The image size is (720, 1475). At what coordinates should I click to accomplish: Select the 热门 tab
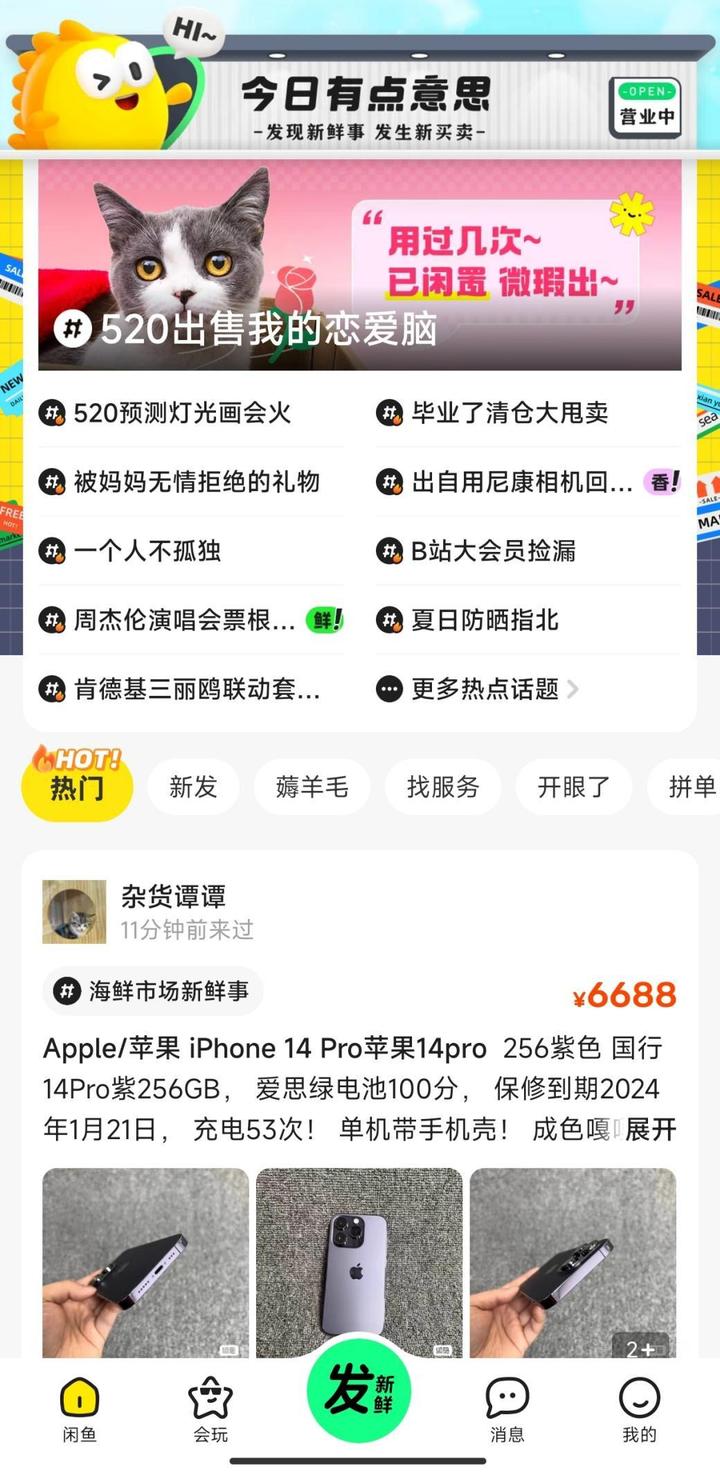click(x=77, y=786)
